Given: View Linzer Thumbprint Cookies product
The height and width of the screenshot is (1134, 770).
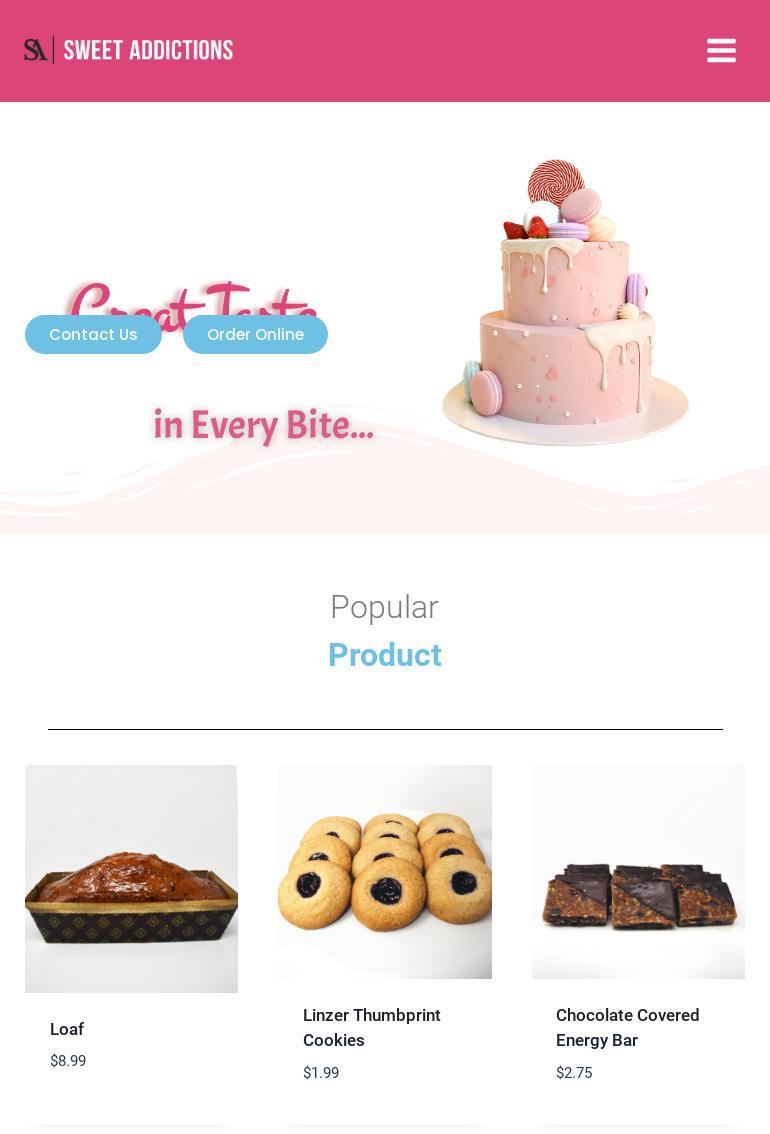Looking at the screenshot, I should click(x=385, y=872).
